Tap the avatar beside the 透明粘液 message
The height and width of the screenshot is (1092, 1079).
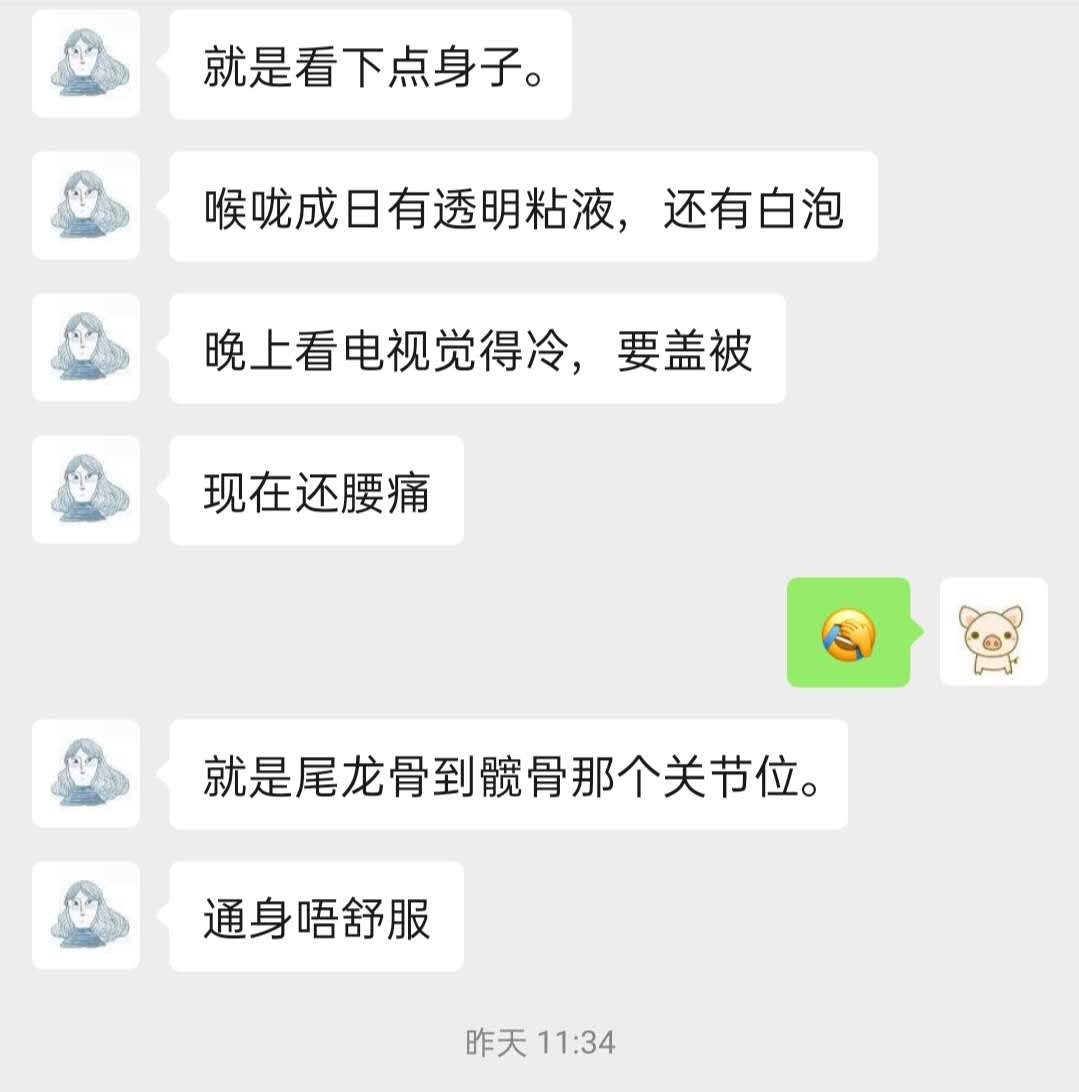click(x=85, y=205)
